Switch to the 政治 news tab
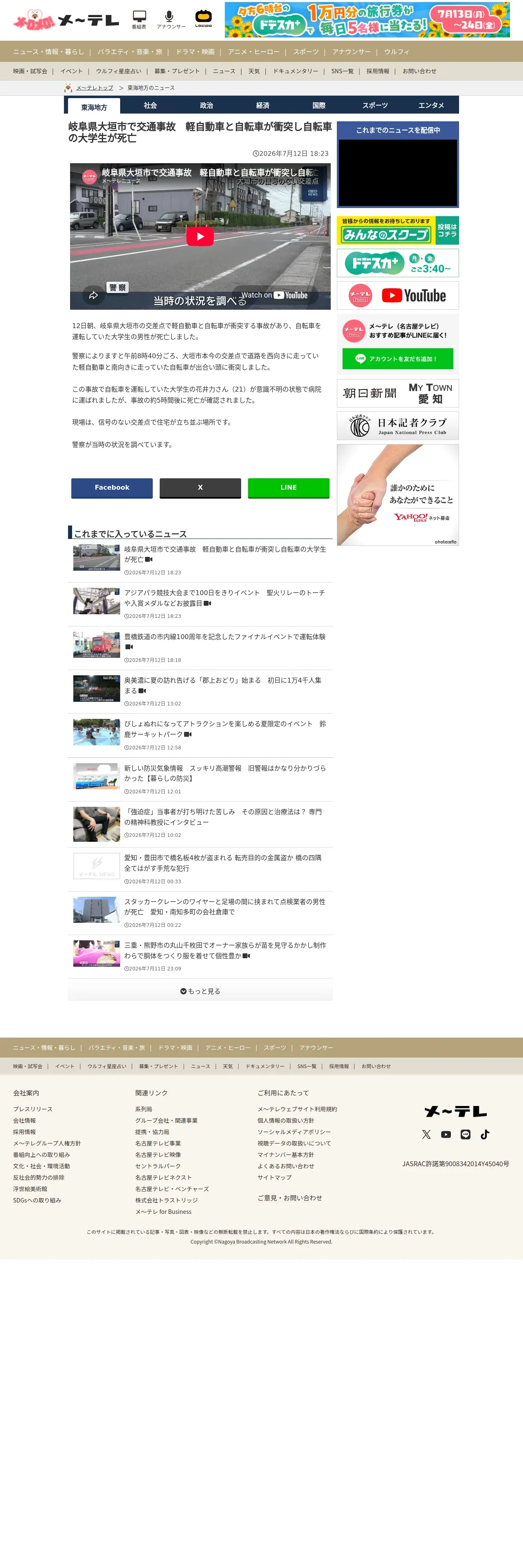523x1568 pixels. [x=207, y=105]
